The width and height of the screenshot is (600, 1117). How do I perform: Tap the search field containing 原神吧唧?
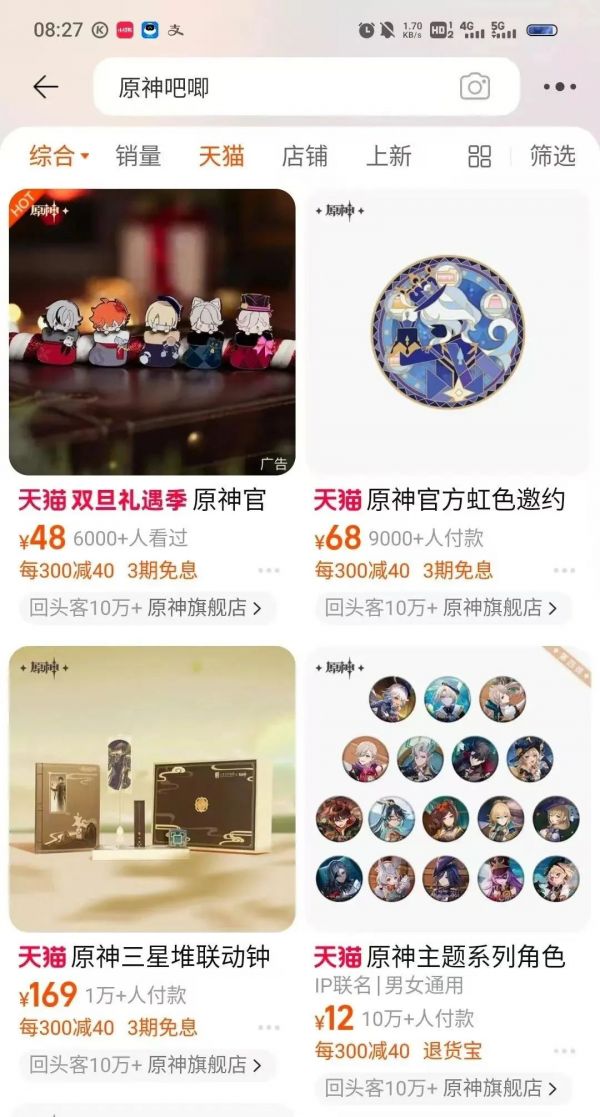pyautogui.click(x=270, y=87)
